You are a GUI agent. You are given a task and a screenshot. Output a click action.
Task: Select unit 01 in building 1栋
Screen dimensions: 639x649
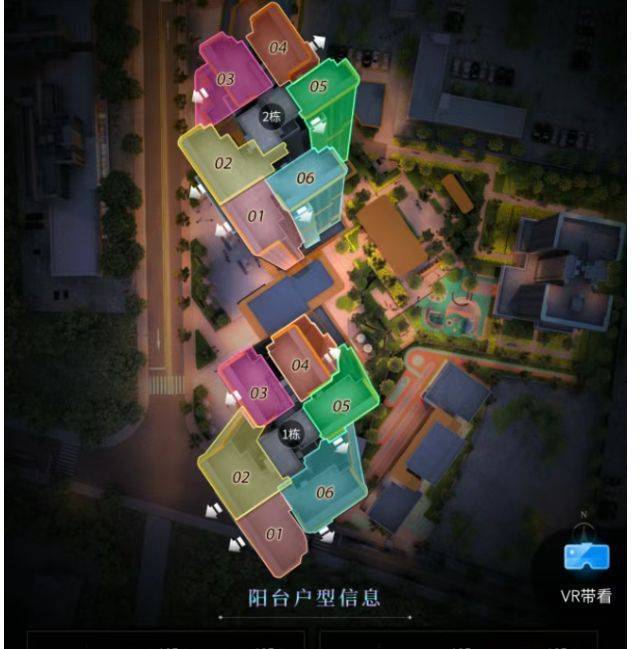(273, 534)
